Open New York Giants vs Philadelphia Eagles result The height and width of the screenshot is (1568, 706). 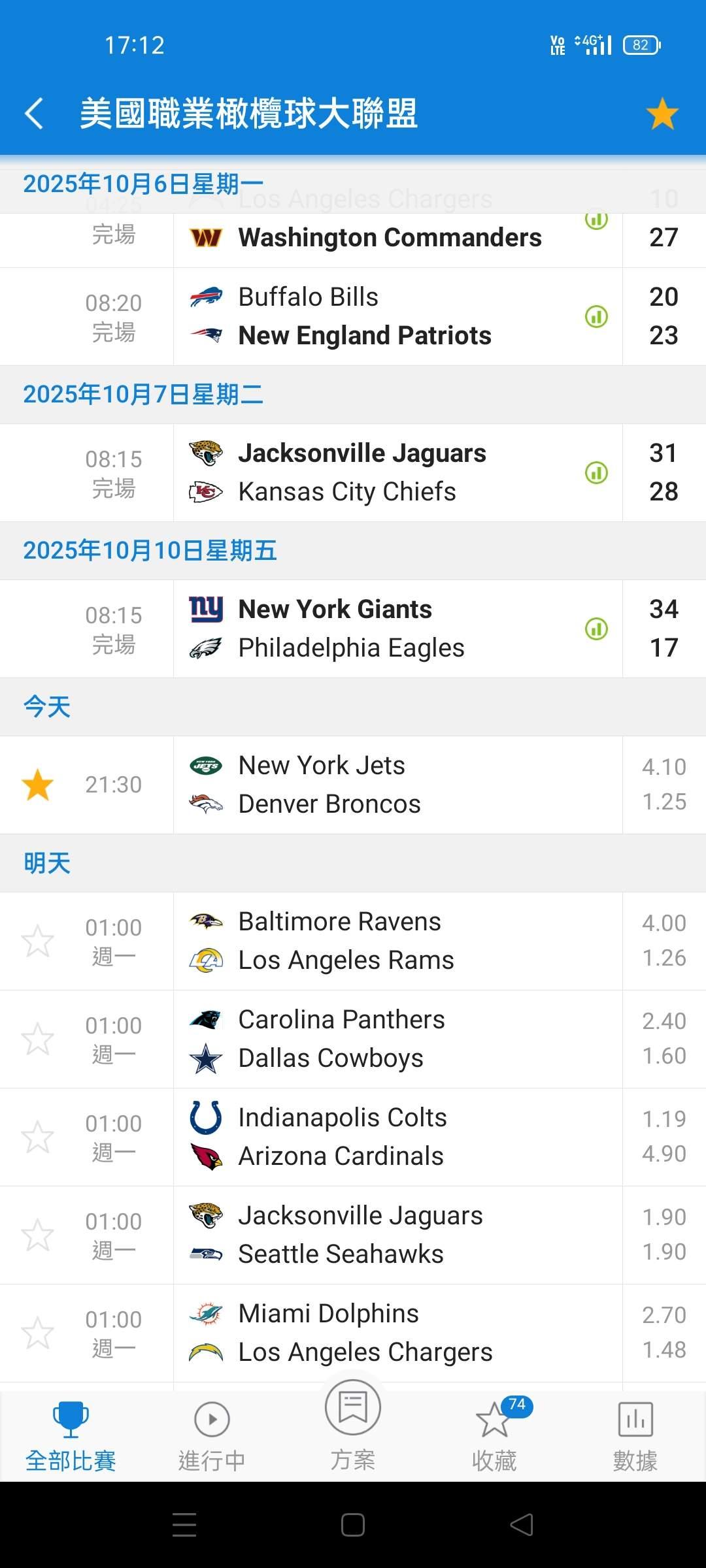click(353, 629)
